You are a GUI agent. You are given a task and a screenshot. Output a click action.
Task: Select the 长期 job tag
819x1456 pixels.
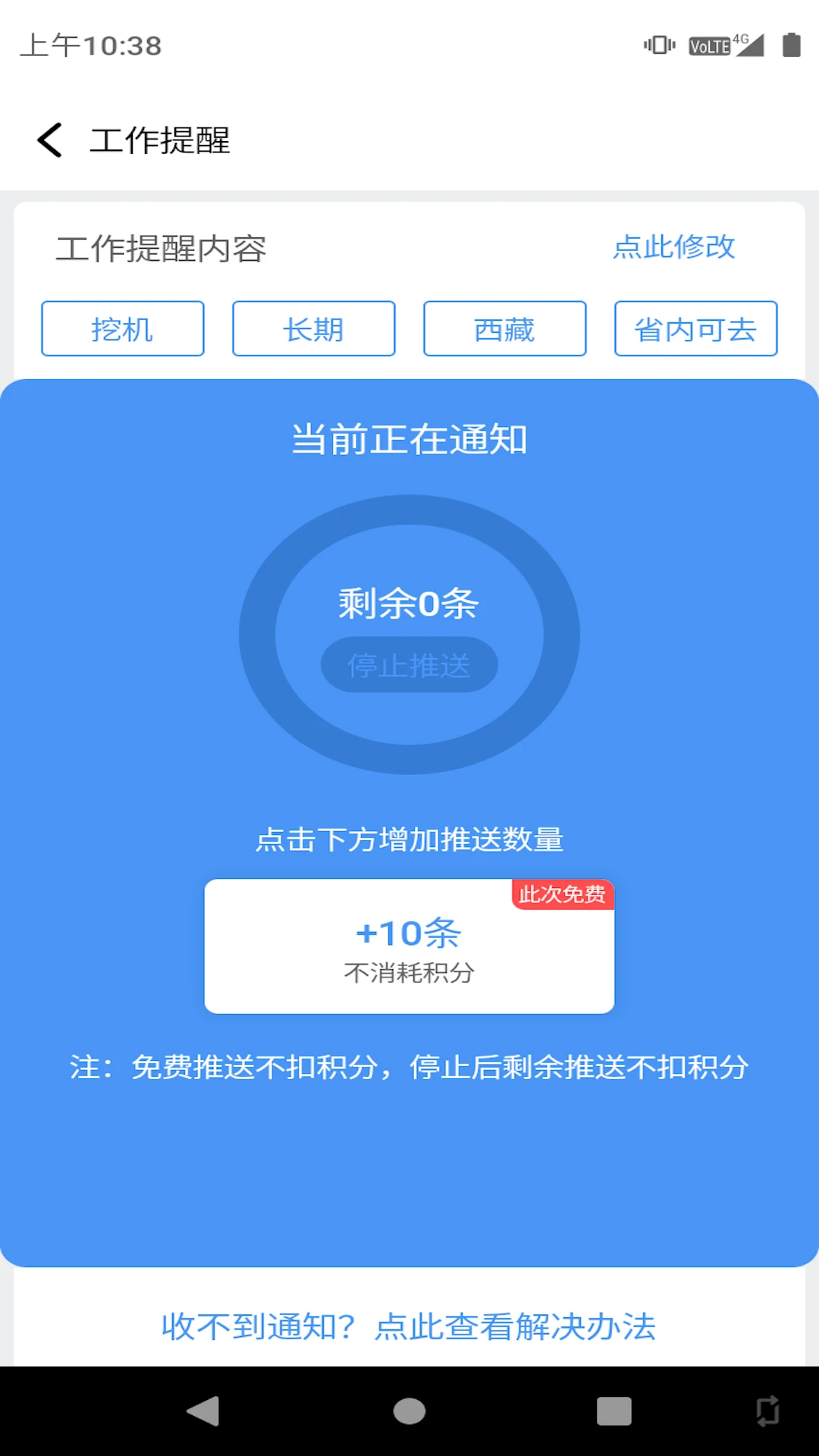click(313, 328)
